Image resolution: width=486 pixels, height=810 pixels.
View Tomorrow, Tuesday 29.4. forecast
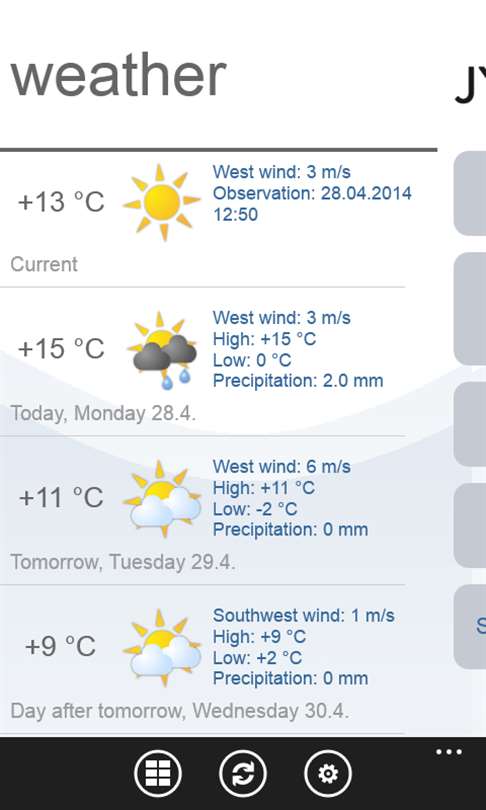tap(202, 510)
